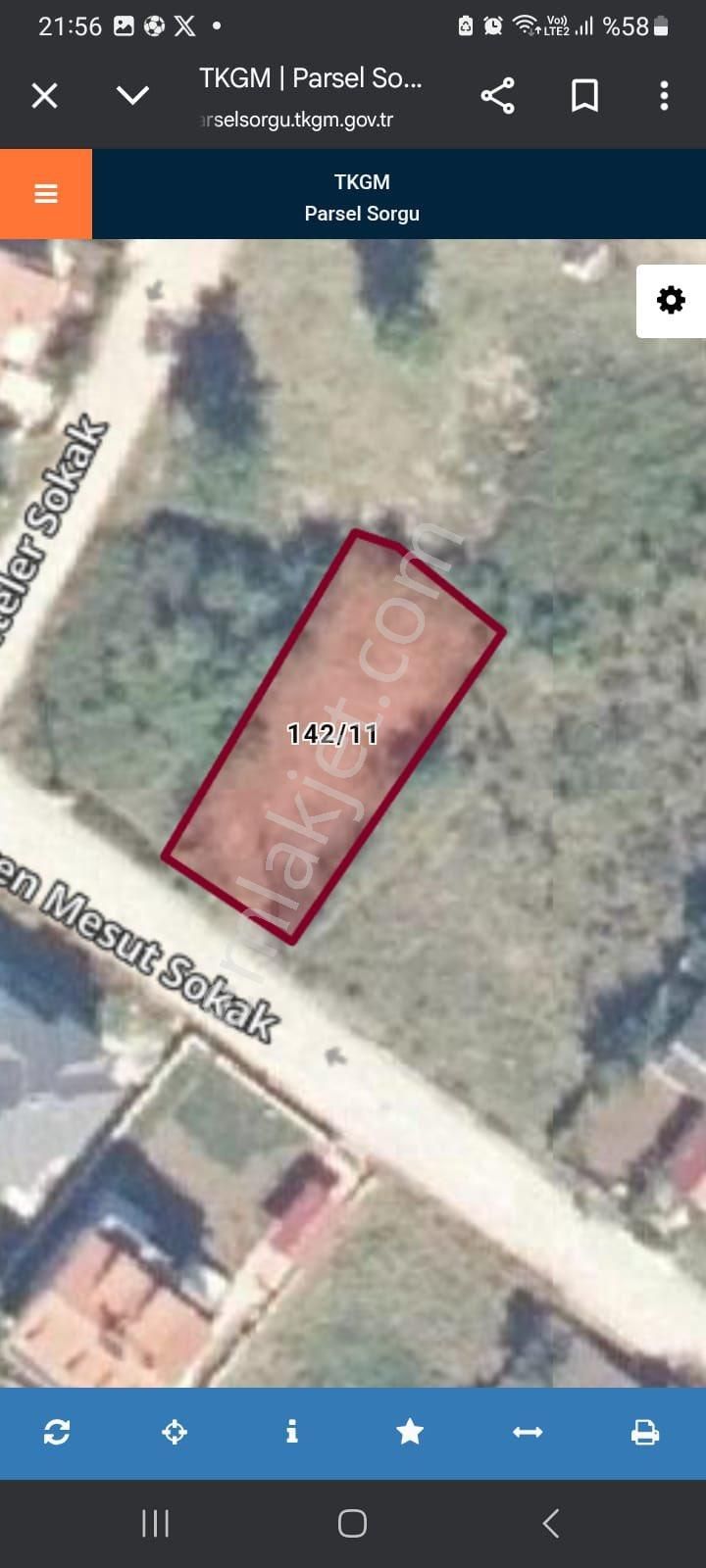706x1568 pixels.
Task: Select the locate/crosshair tool in bottom toolbar
Action: (x=176, y=1433)
